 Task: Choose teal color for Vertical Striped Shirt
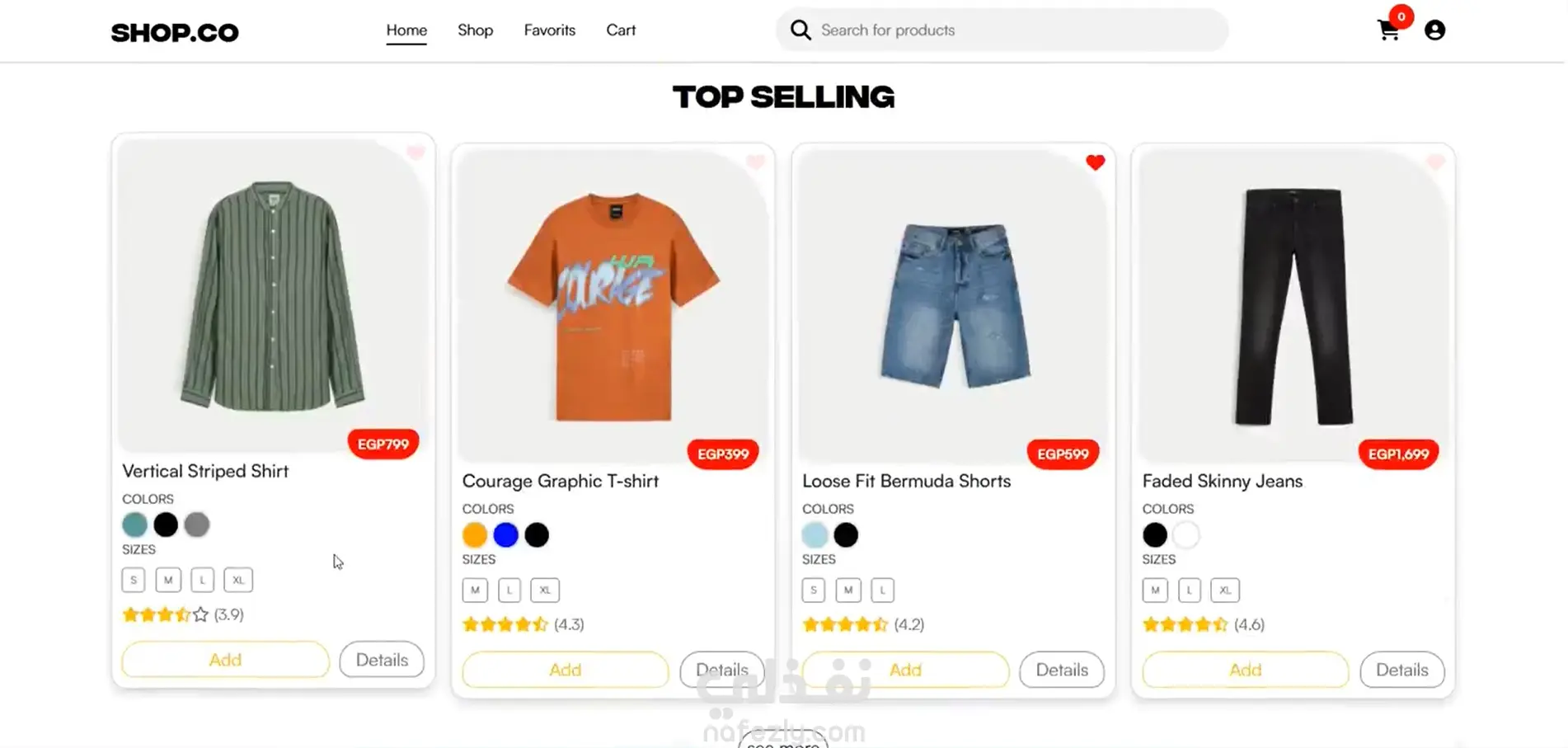pos(134,525)
